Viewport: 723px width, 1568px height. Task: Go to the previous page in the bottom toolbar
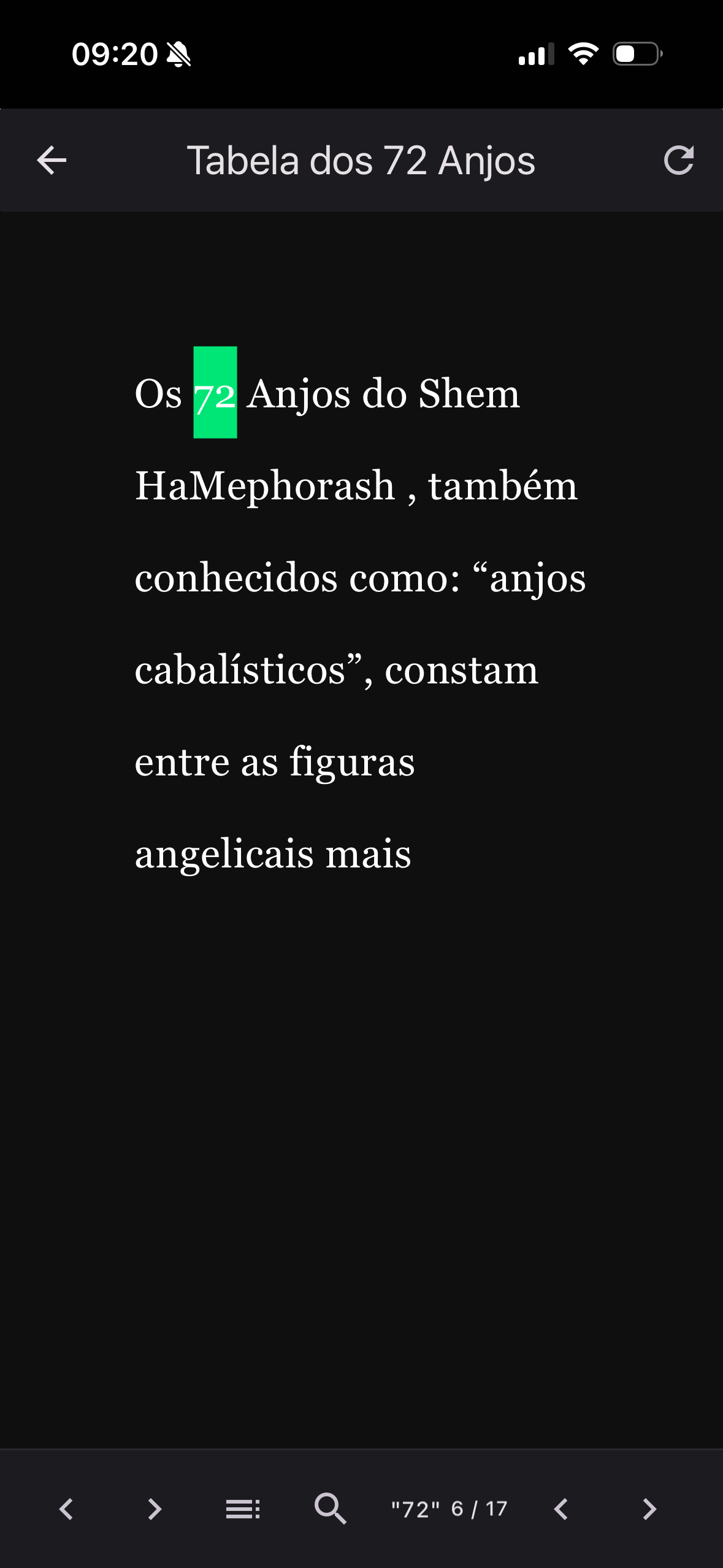coord(66,1508)
